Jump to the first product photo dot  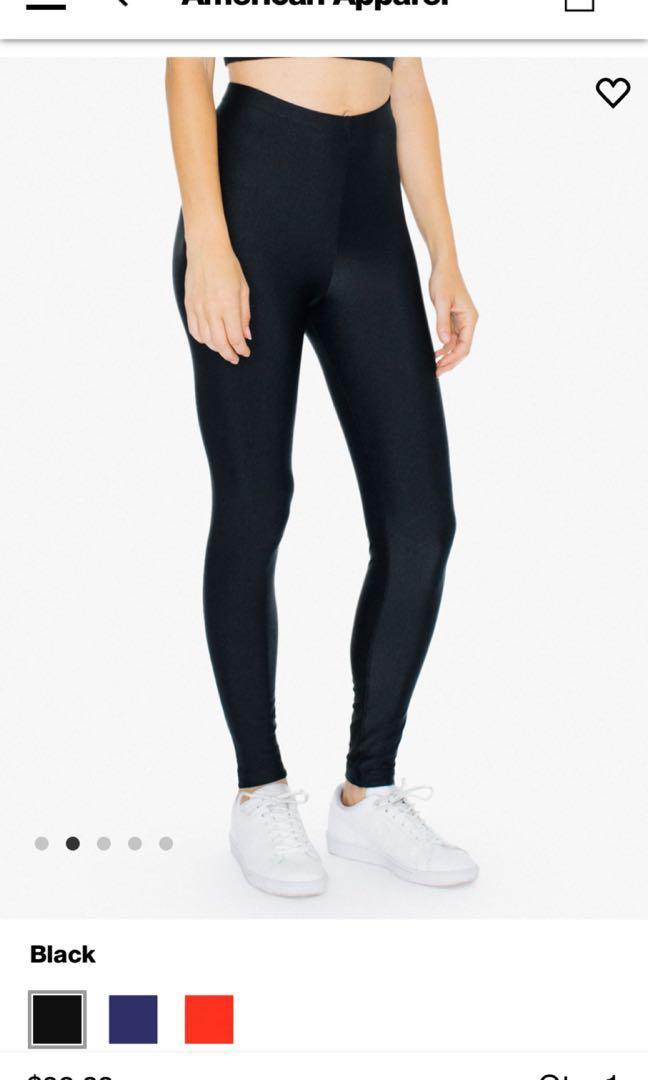(42, 843)
